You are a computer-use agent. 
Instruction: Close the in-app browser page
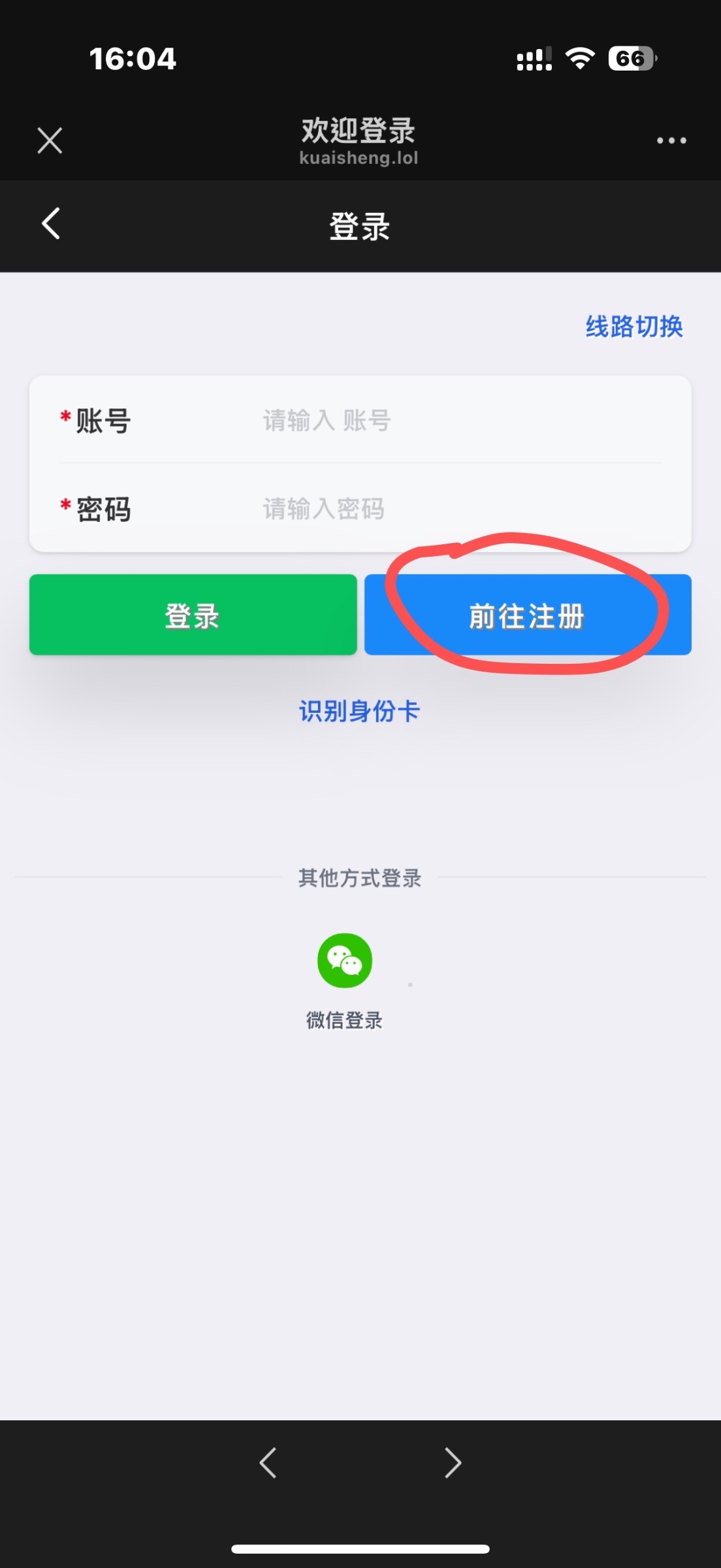pos(50,140)
